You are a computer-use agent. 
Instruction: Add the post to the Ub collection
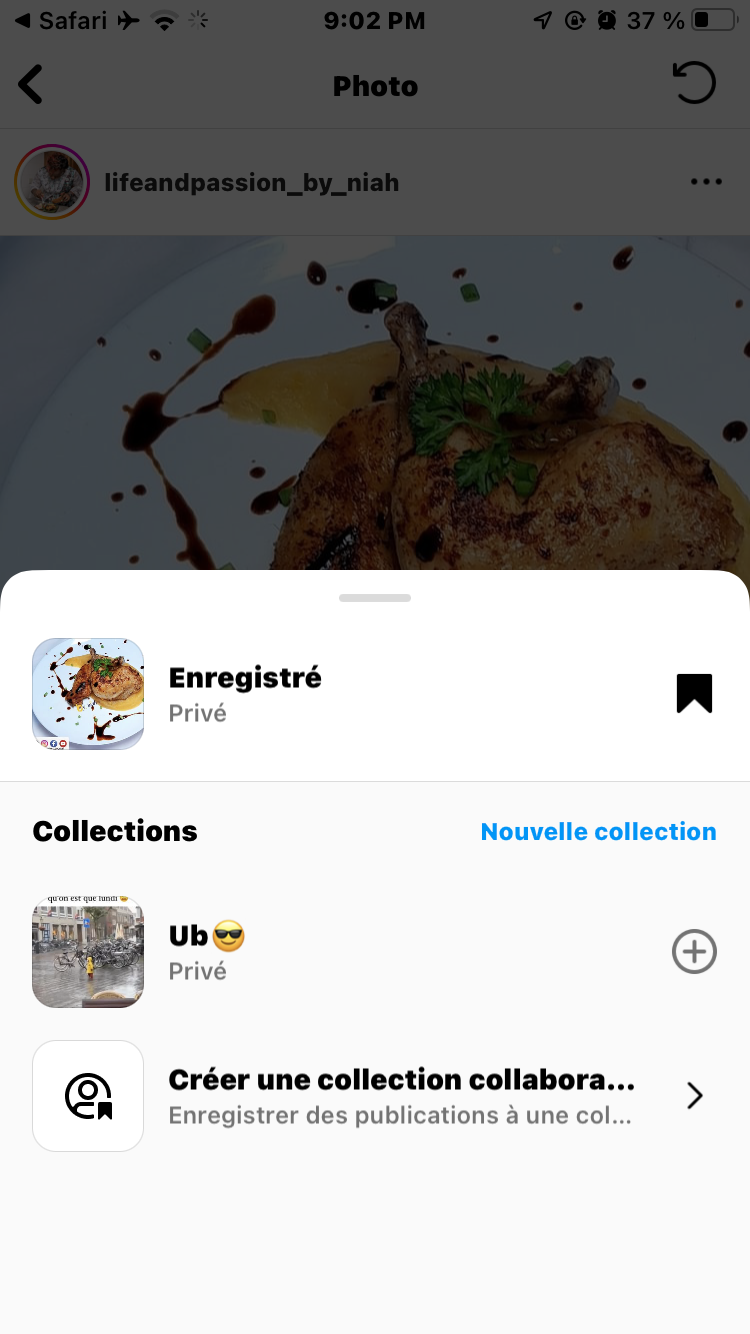point(694,951)
